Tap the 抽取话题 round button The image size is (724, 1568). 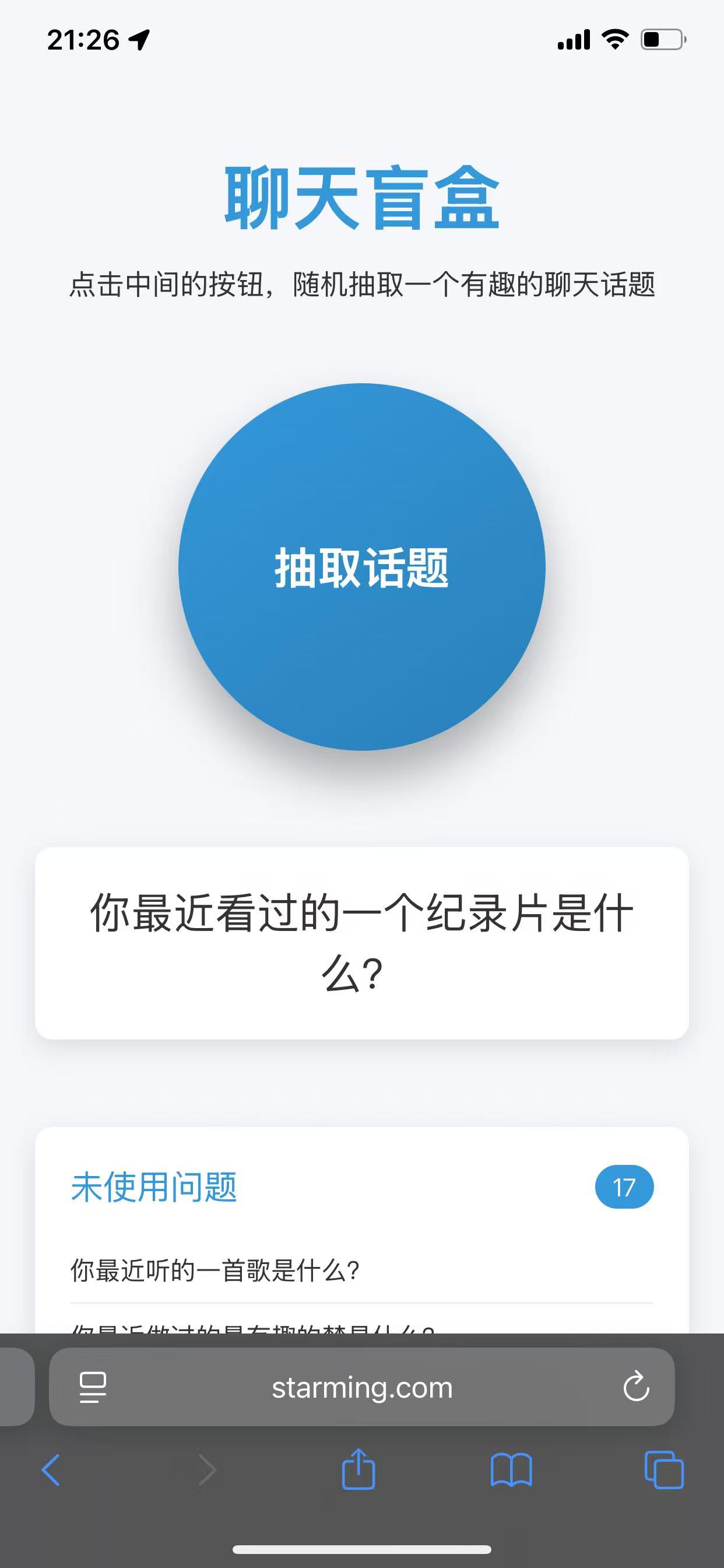361,566
